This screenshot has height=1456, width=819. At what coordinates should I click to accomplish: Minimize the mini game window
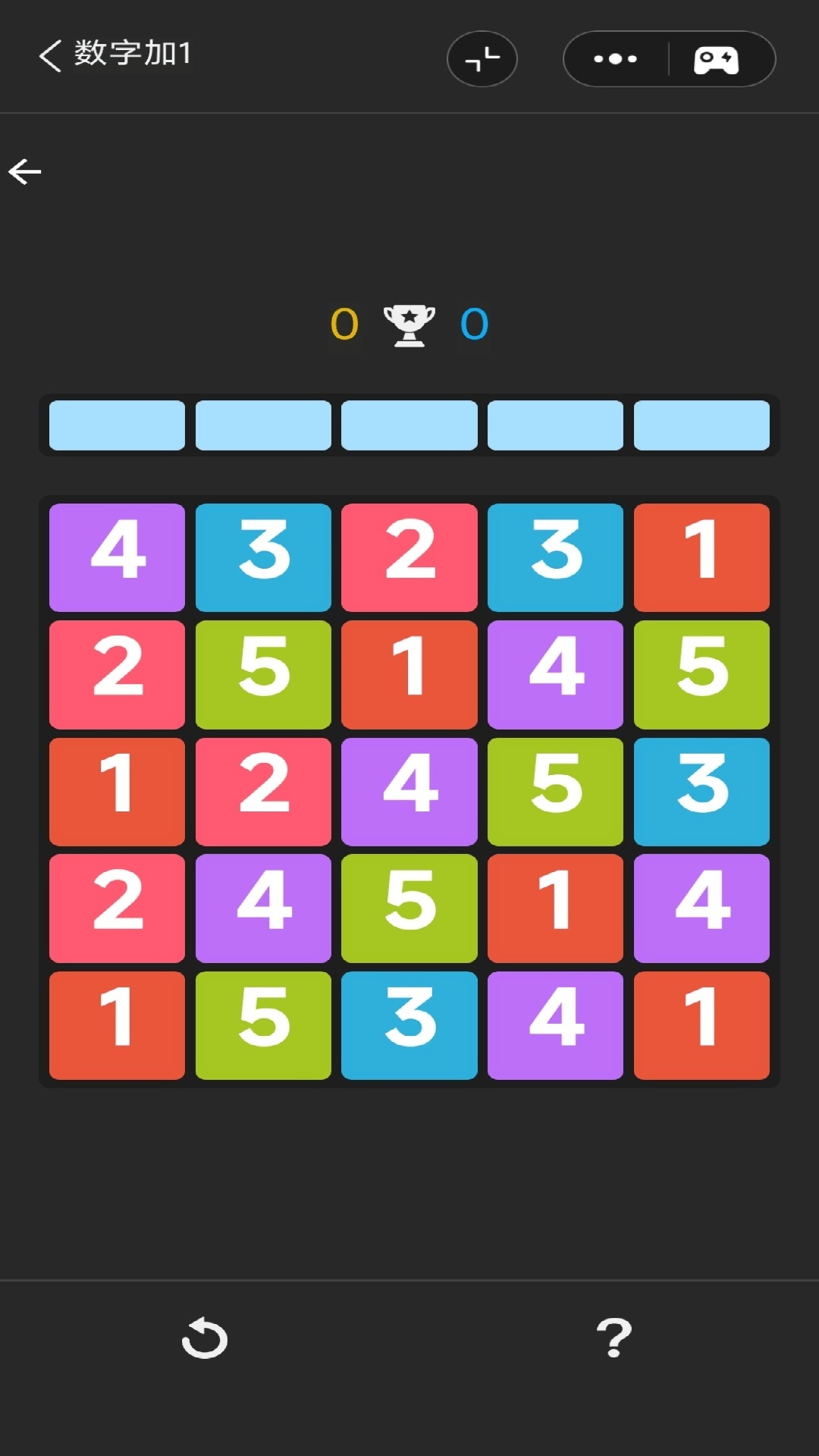482,59
